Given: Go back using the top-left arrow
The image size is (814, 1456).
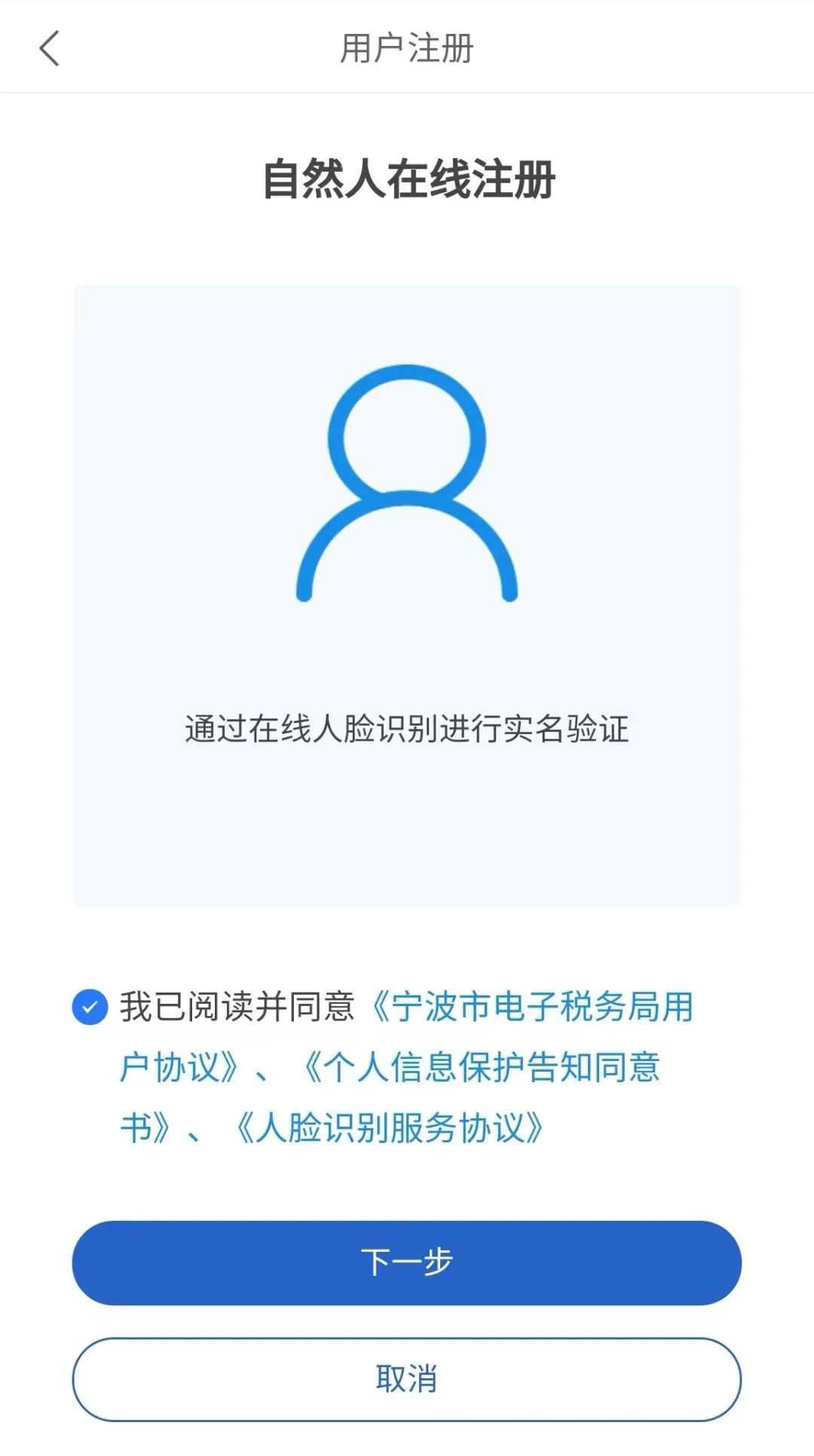Looking at the screenshot, I should [x=49, y=49].
